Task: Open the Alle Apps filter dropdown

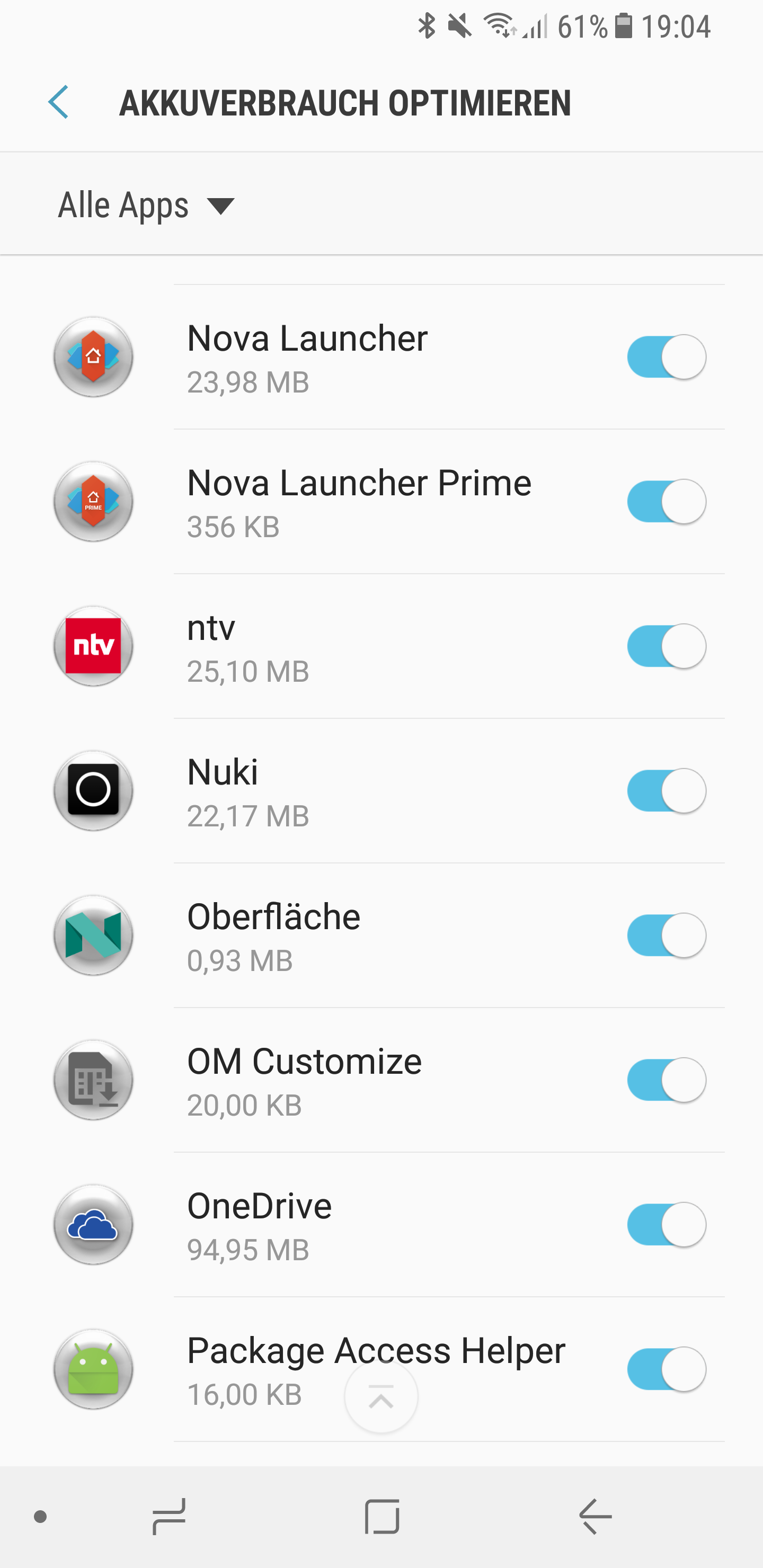Action: pos(146,206)
